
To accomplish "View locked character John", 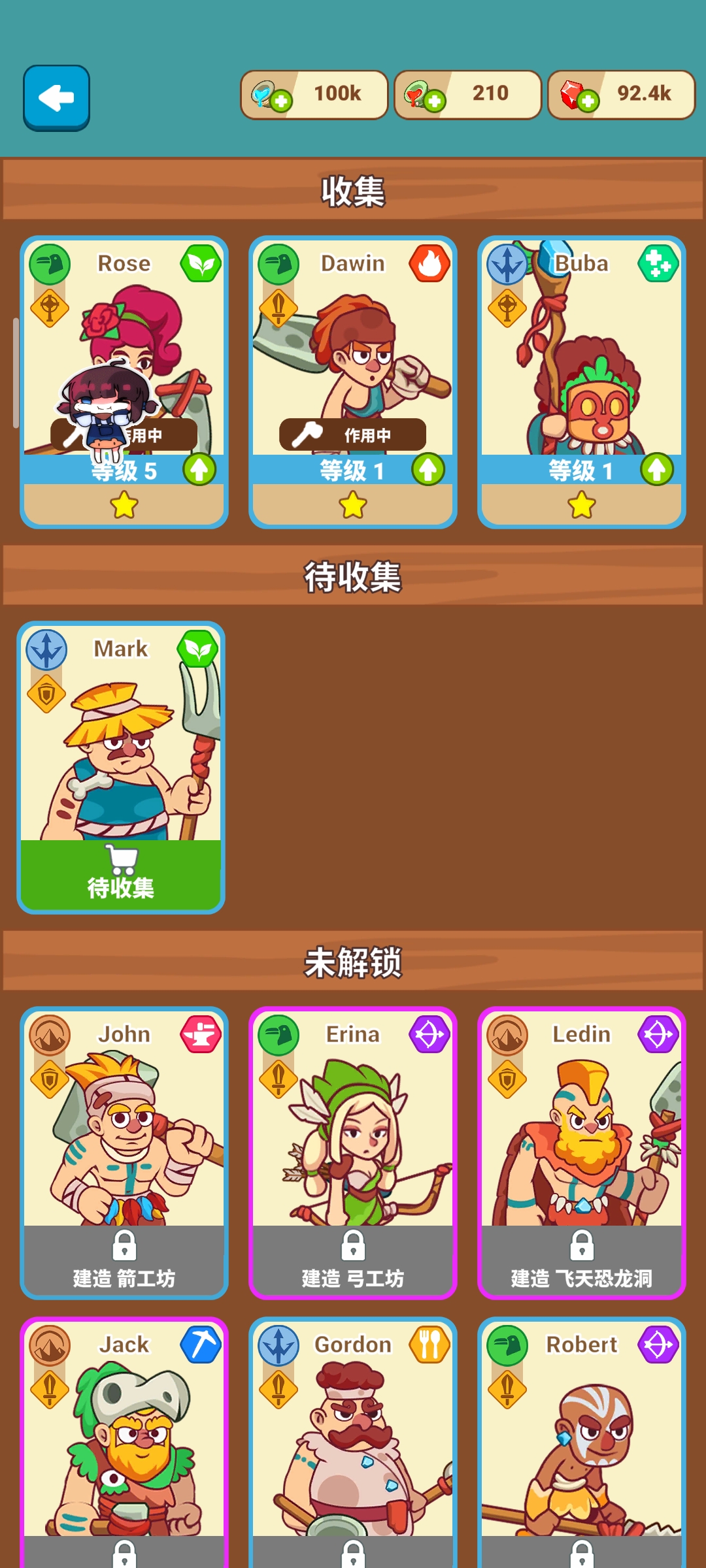I will 124,1150.
